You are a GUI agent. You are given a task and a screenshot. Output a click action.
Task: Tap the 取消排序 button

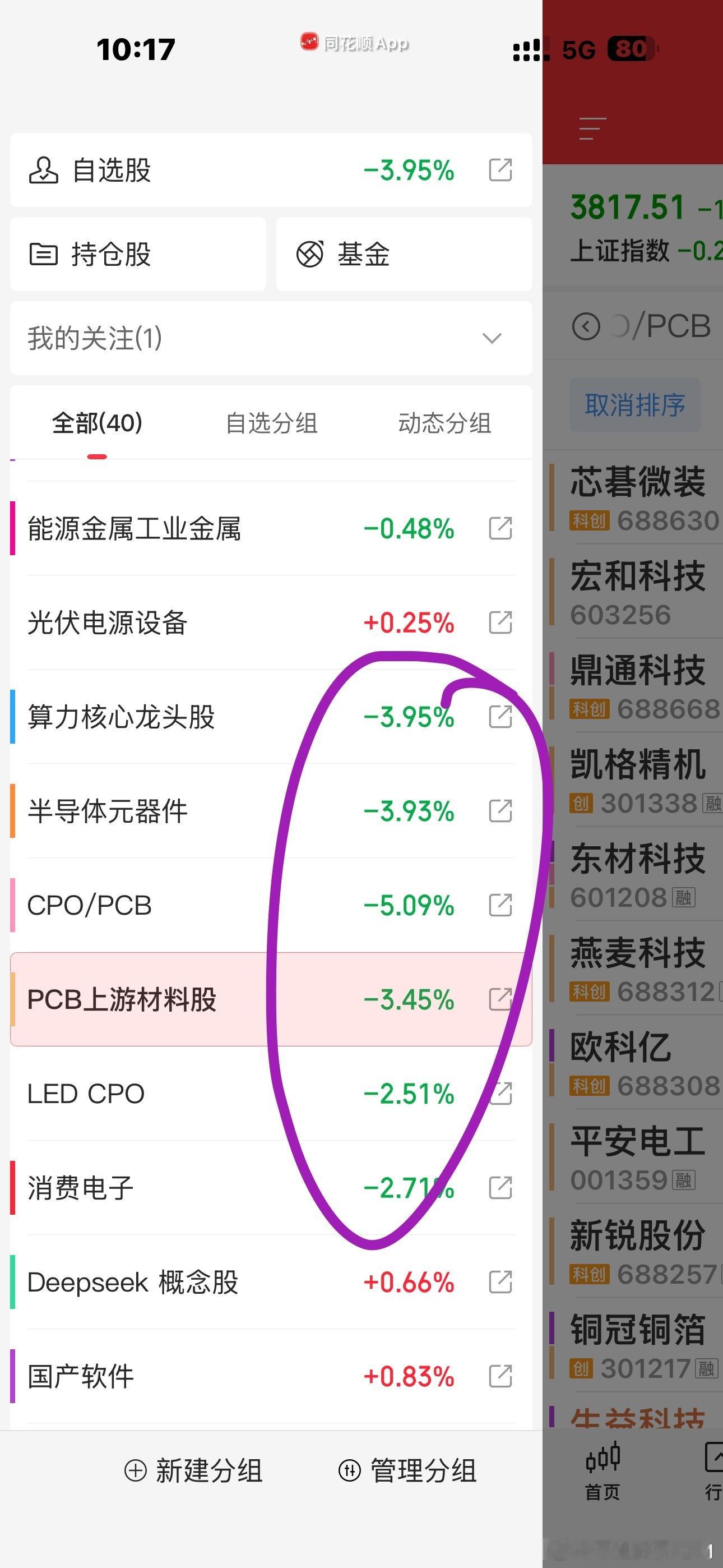[x=635, y=405]
